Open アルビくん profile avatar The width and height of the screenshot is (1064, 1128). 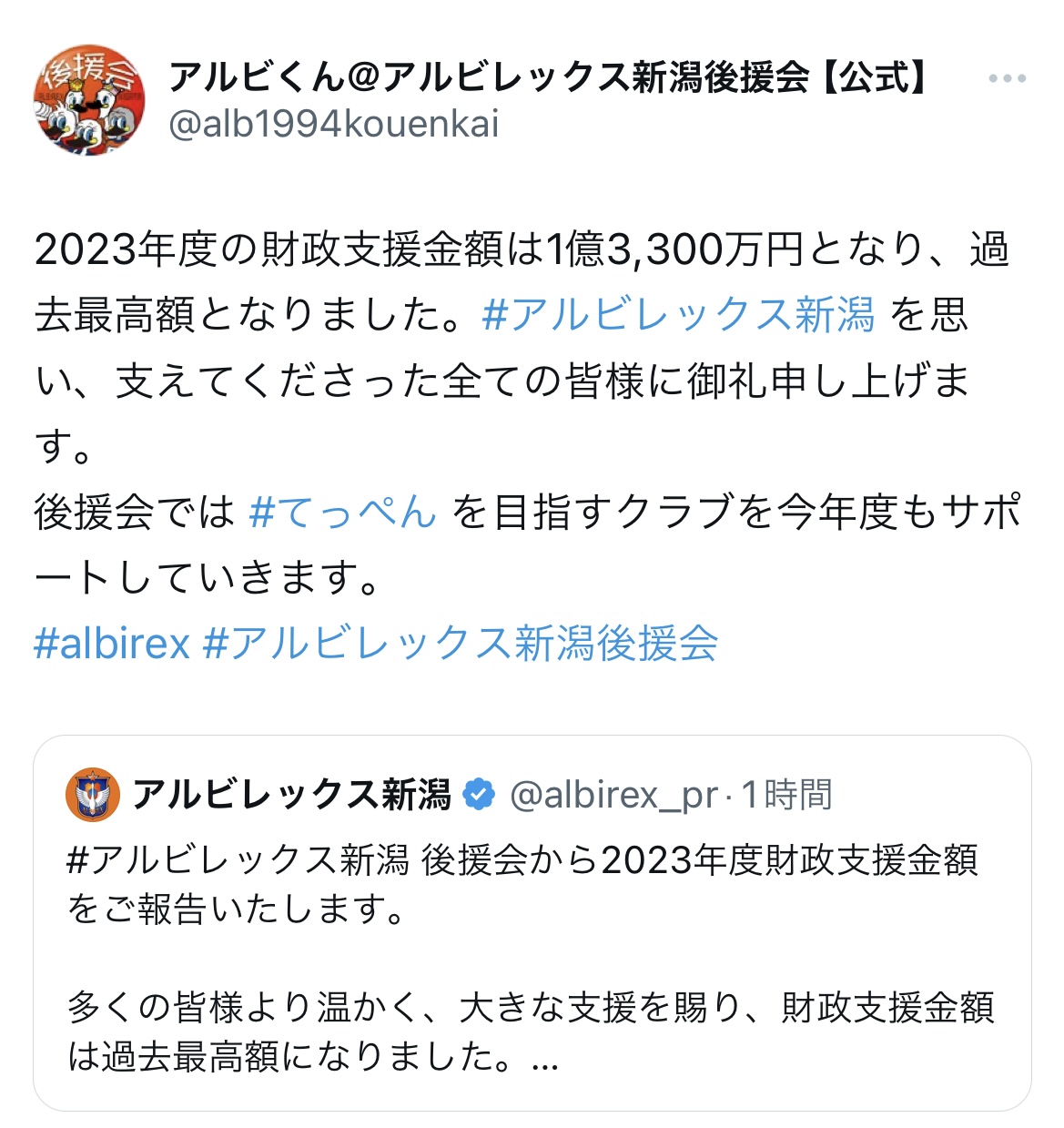click(90, 100)
